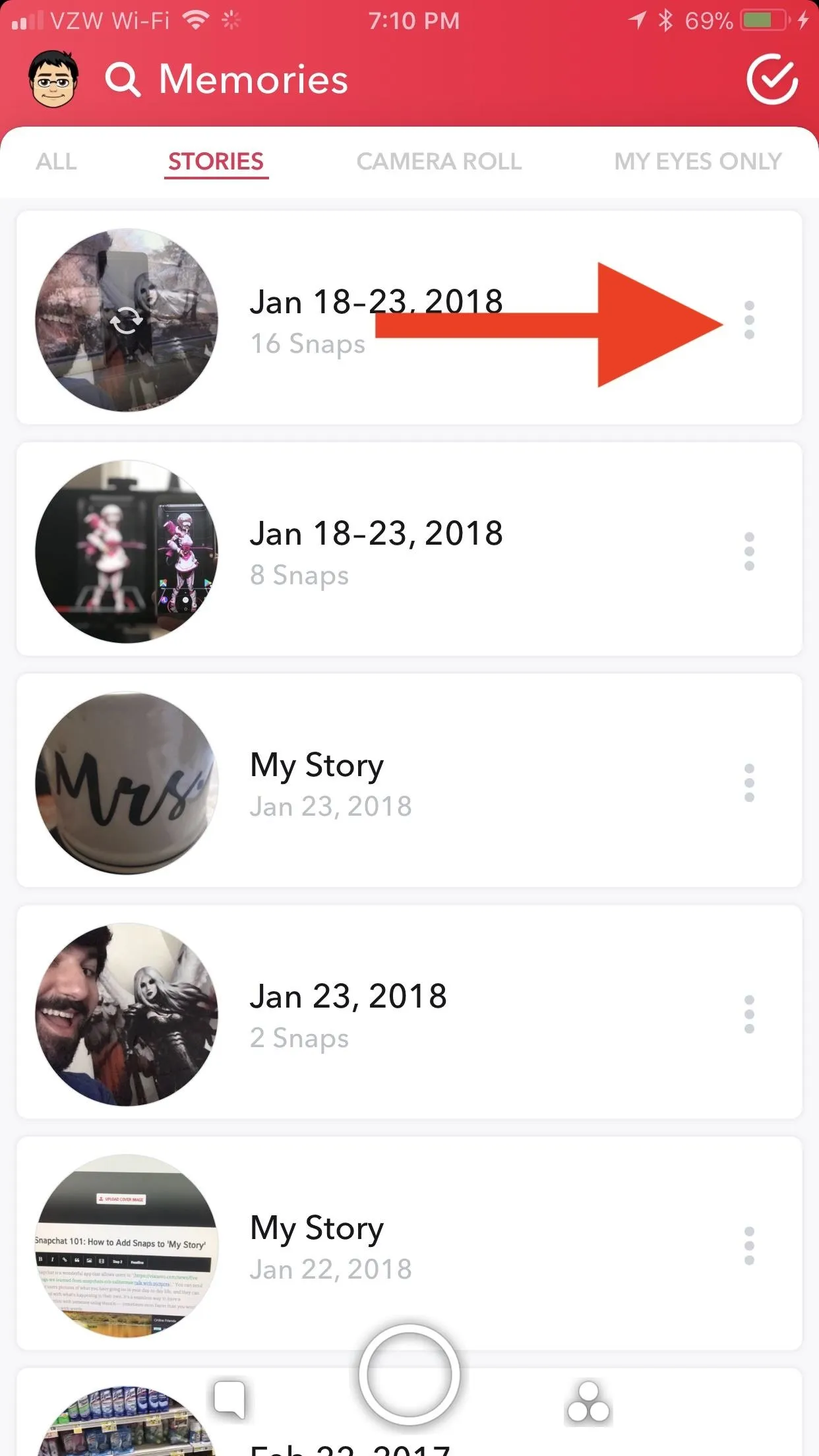Open options for the 8 Snaps story
The width and height of the screenshot is (819, 1456).
749,551
